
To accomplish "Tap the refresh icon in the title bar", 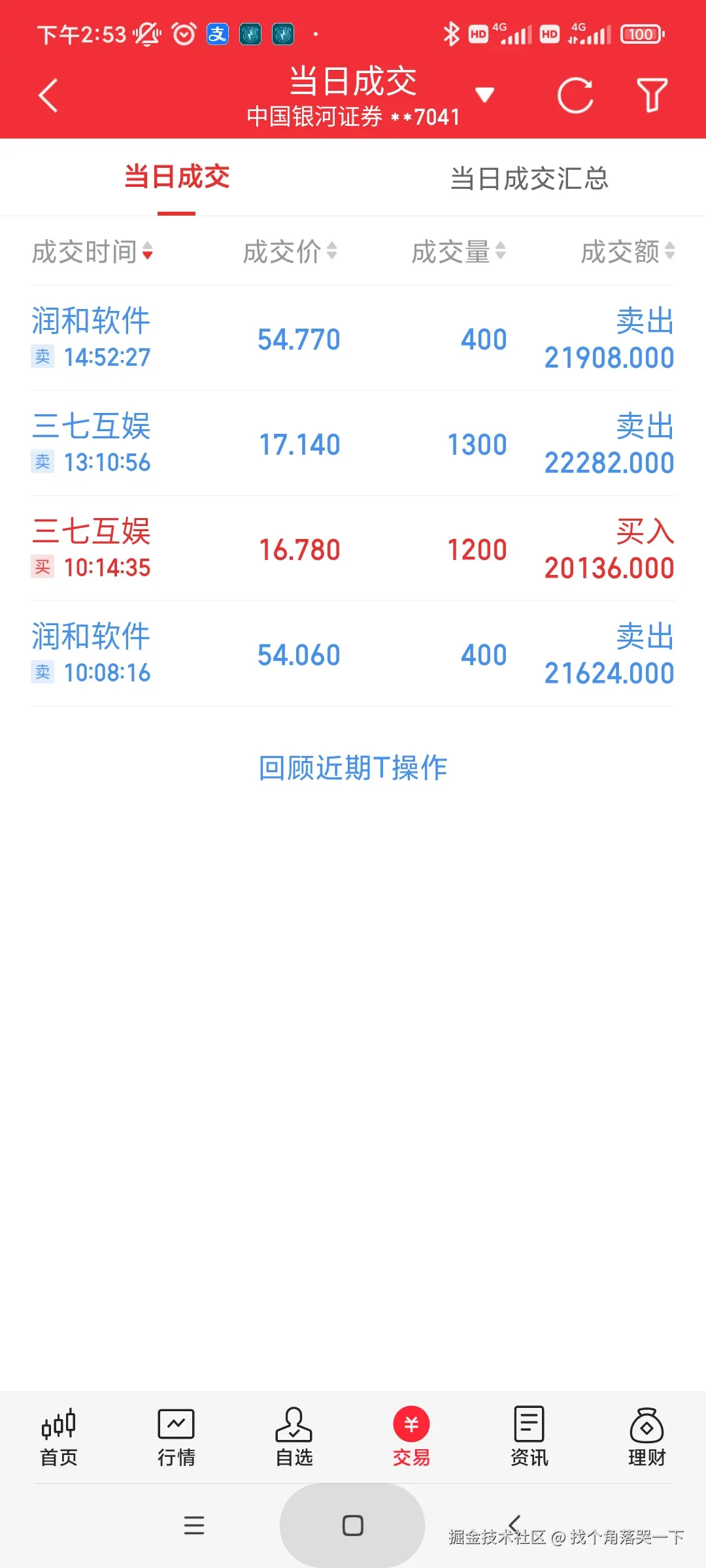I will [x=575, y=95].
